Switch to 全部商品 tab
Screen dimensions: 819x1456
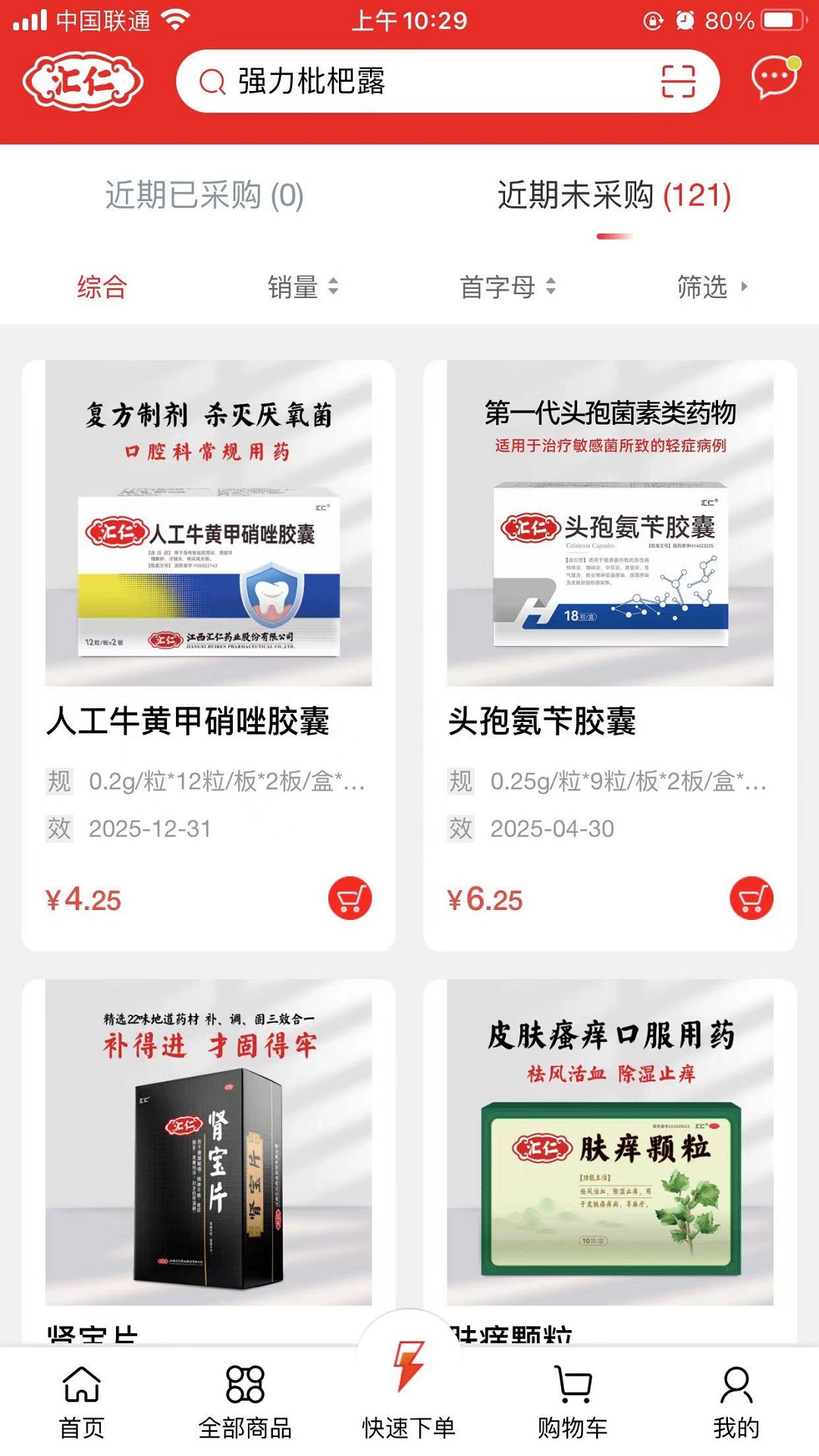(x=245, y=1403)
